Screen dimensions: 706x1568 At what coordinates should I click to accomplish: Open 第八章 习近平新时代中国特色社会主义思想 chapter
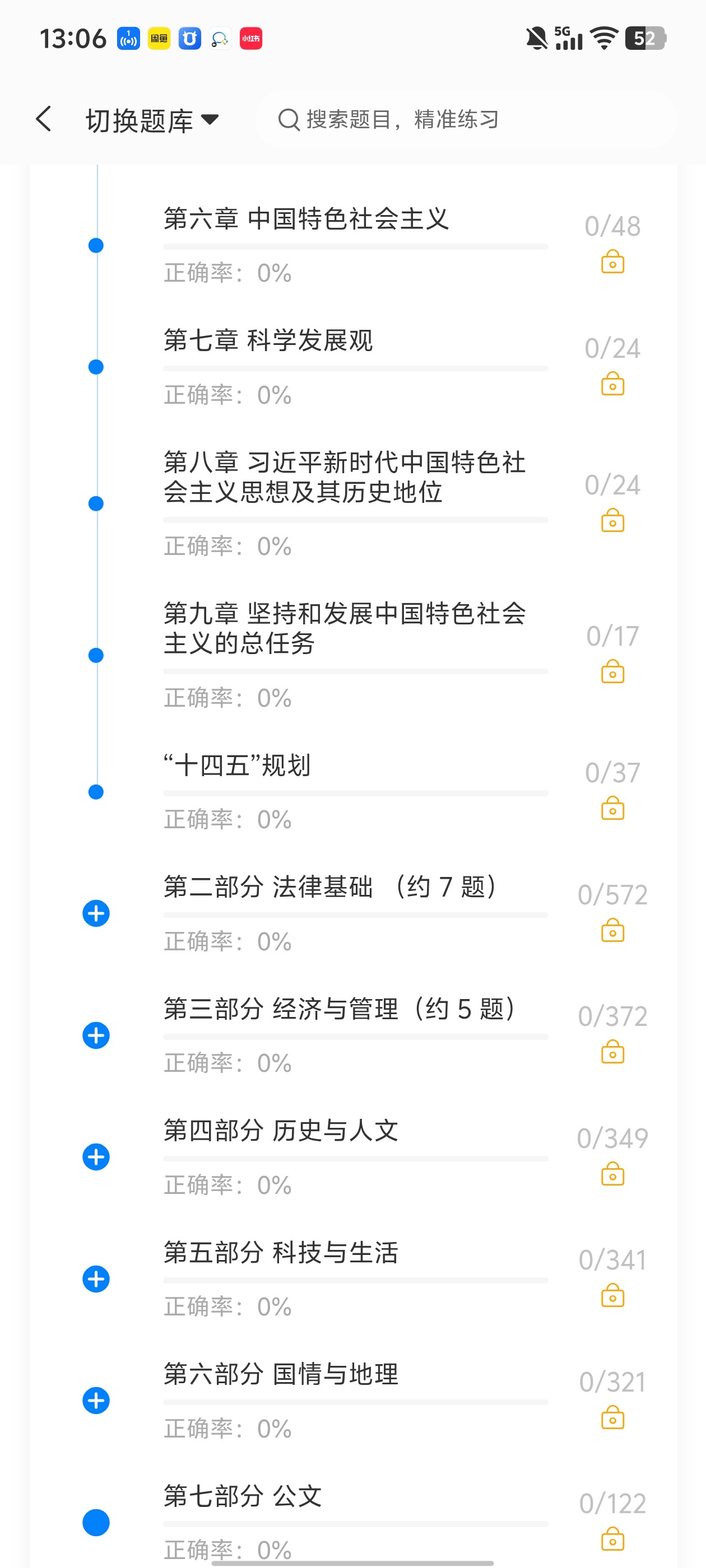point(344,477)
